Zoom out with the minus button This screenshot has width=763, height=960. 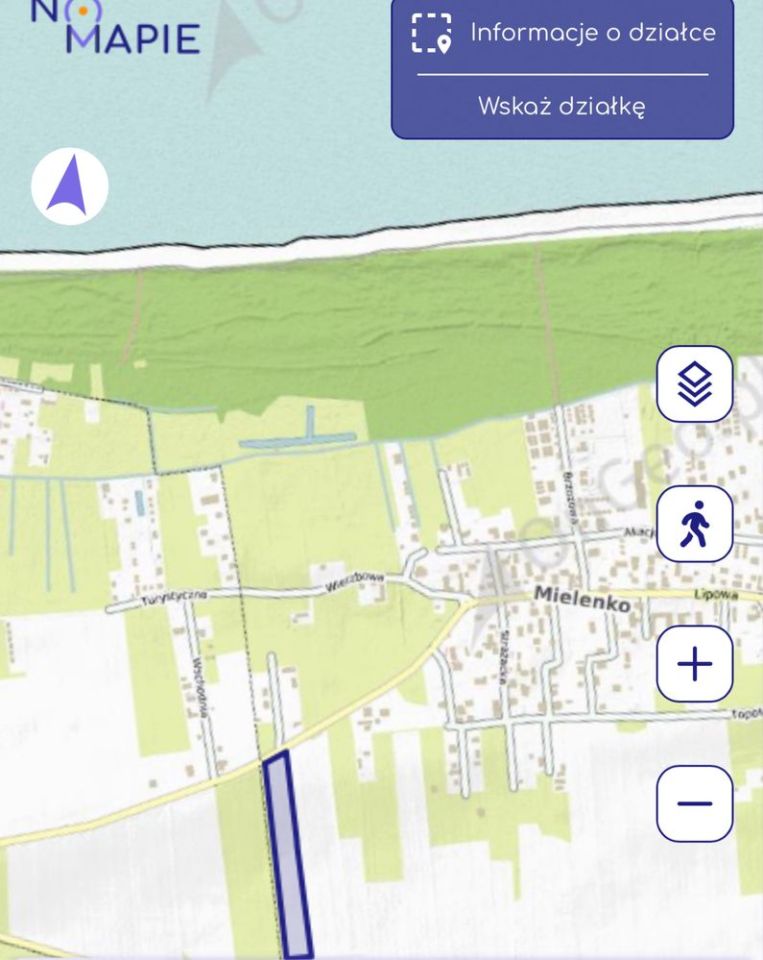click(x=694, y=803)
